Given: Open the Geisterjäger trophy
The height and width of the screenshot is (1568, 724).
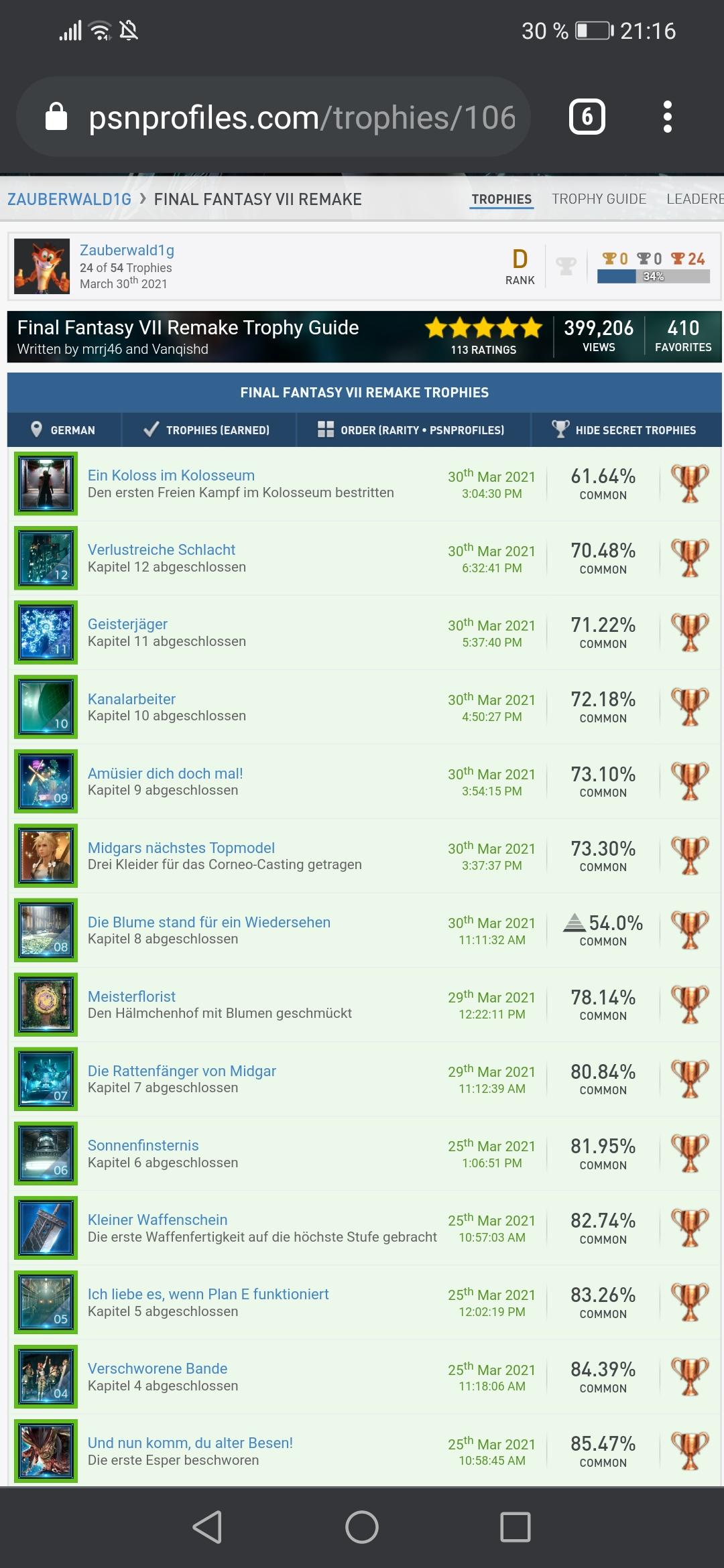Looking at the screenshot, I should [x=127, y=624].
